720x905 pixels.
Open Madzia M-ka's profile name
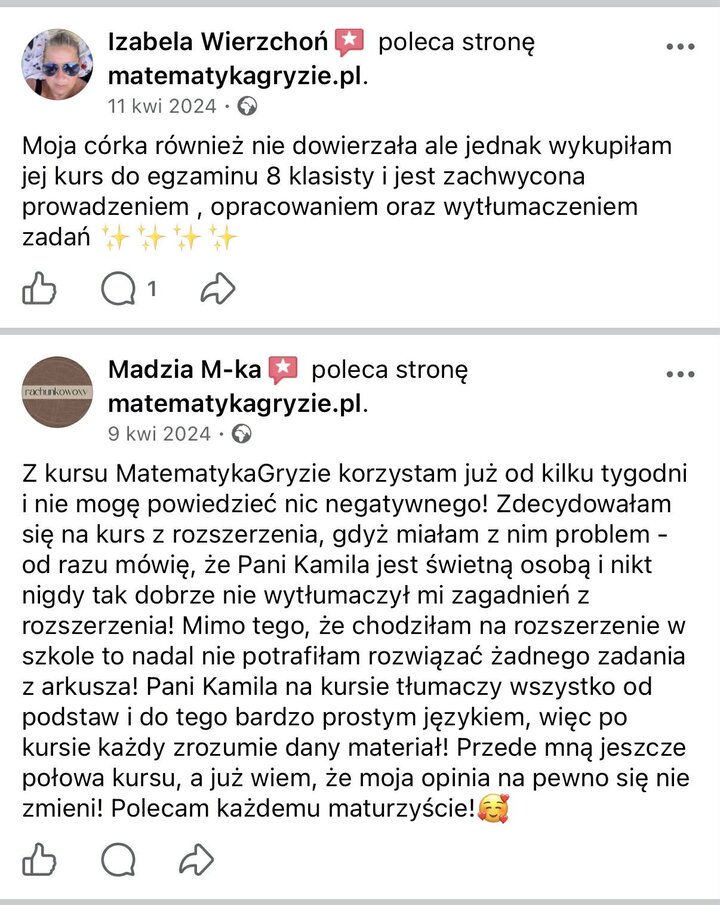coord(185,370)
